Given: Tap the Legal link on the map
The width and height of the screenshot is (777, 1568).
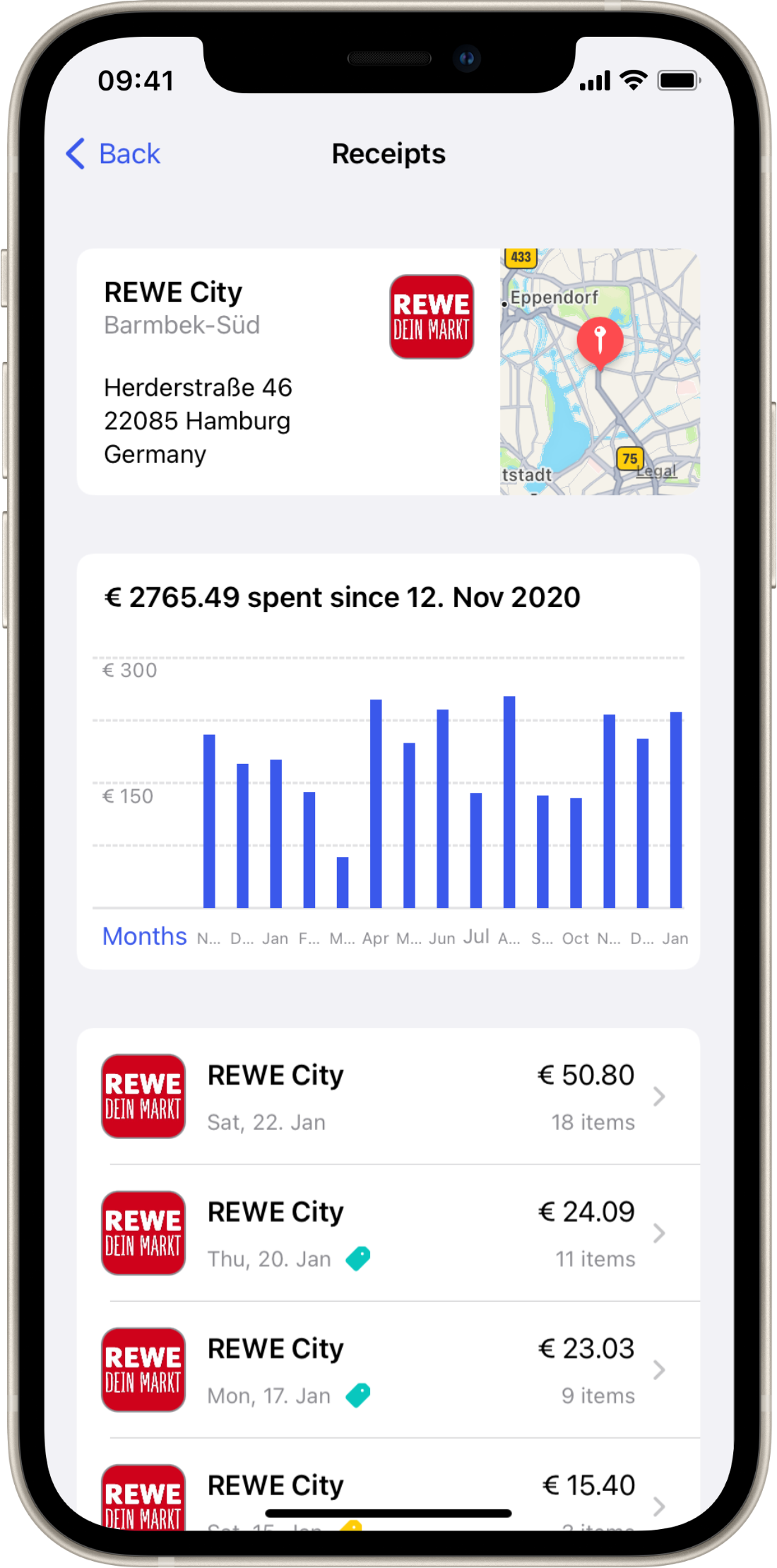Looking at the screenshot, I should click(x=656, y=471).
